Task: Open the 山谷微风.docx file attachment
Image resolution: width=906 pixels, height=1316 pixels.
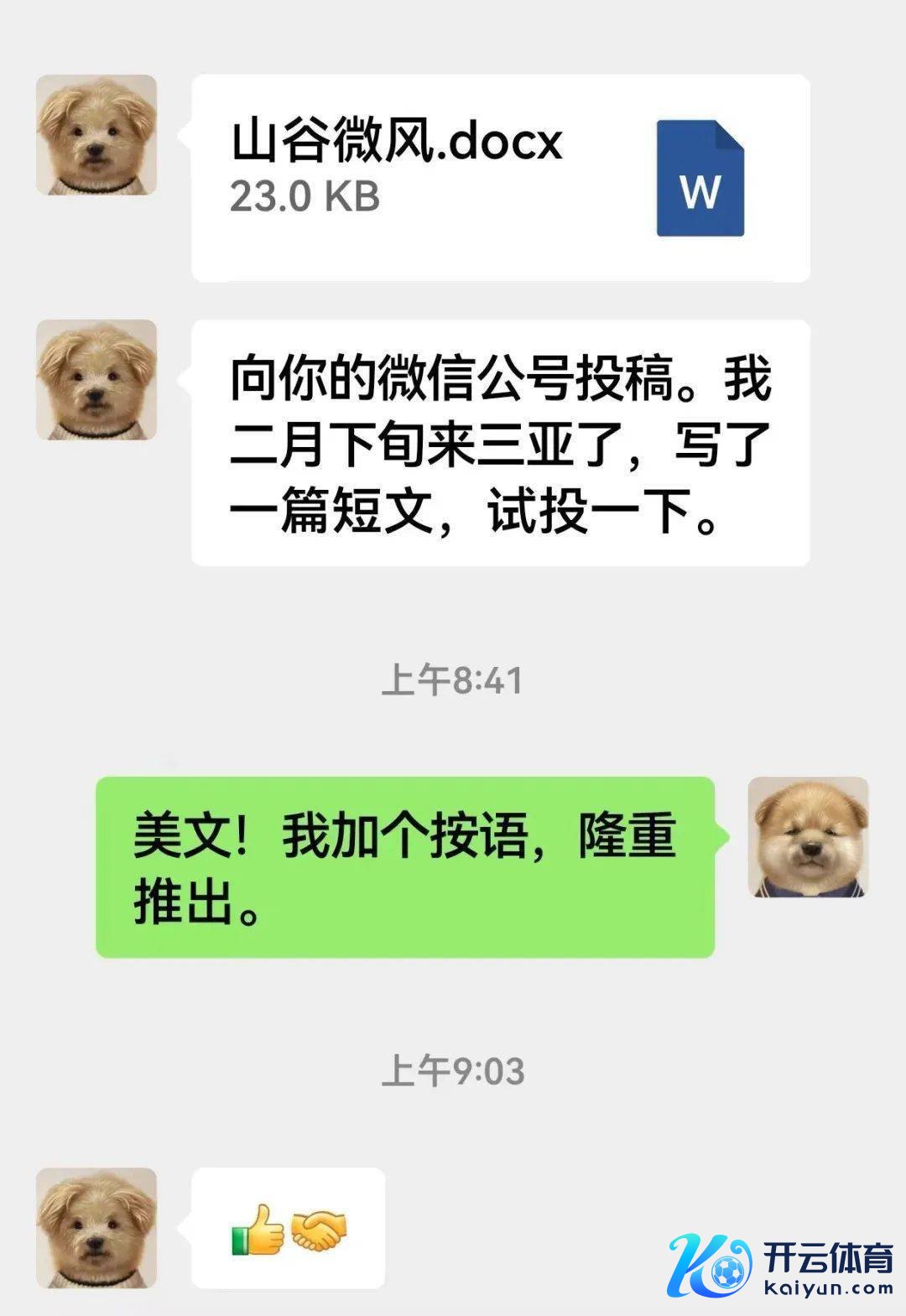Action: tap(500, 178)
